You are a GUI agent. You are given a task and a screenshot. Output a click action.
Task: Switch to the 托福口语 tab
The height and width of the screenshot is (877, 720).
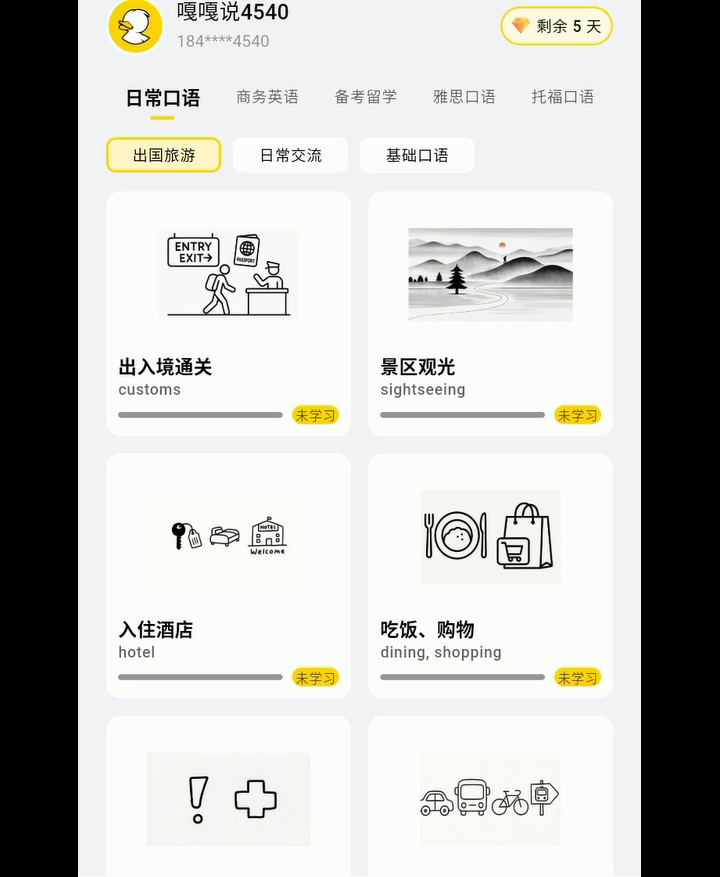click(x=562, y=97)
